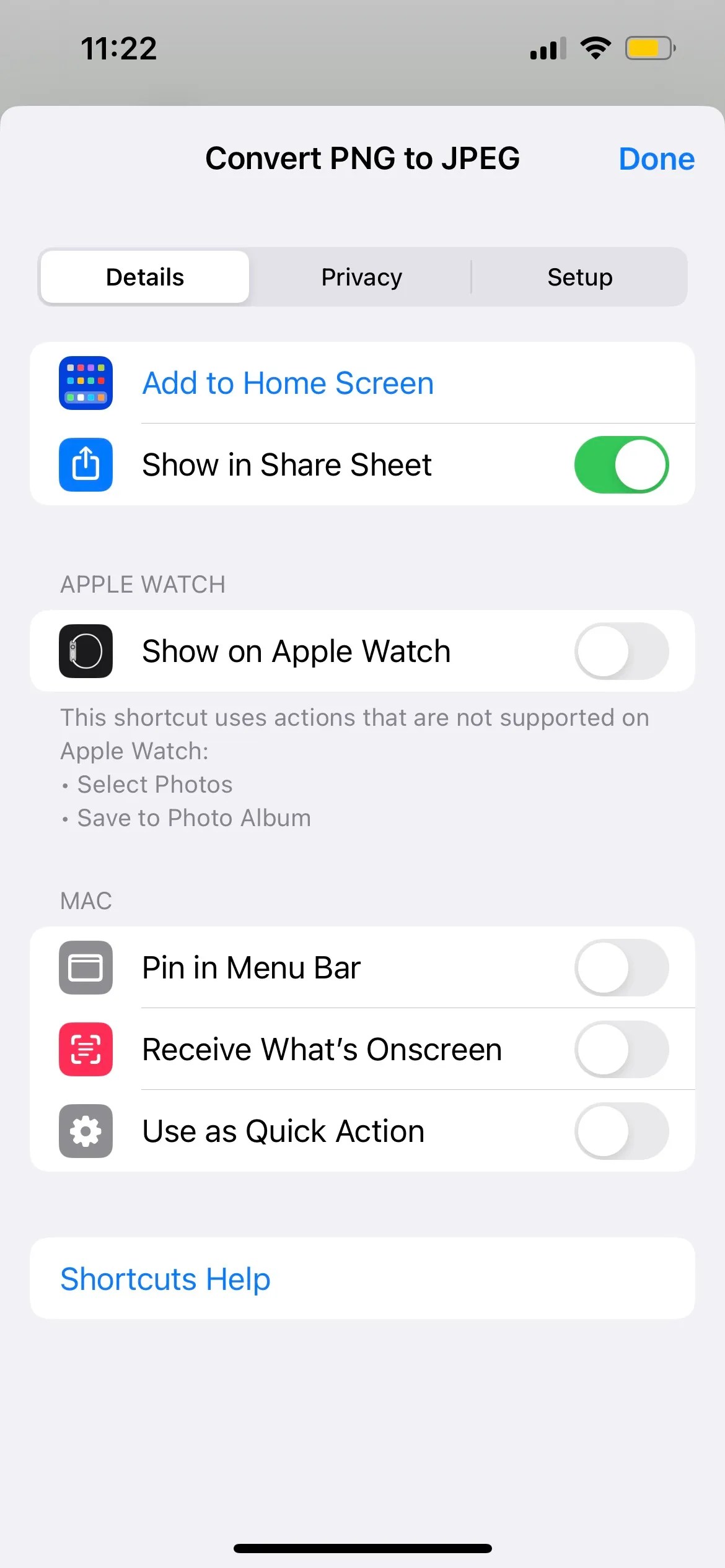
Task: Open Shortcuts Help
Action: (165, 1278)
